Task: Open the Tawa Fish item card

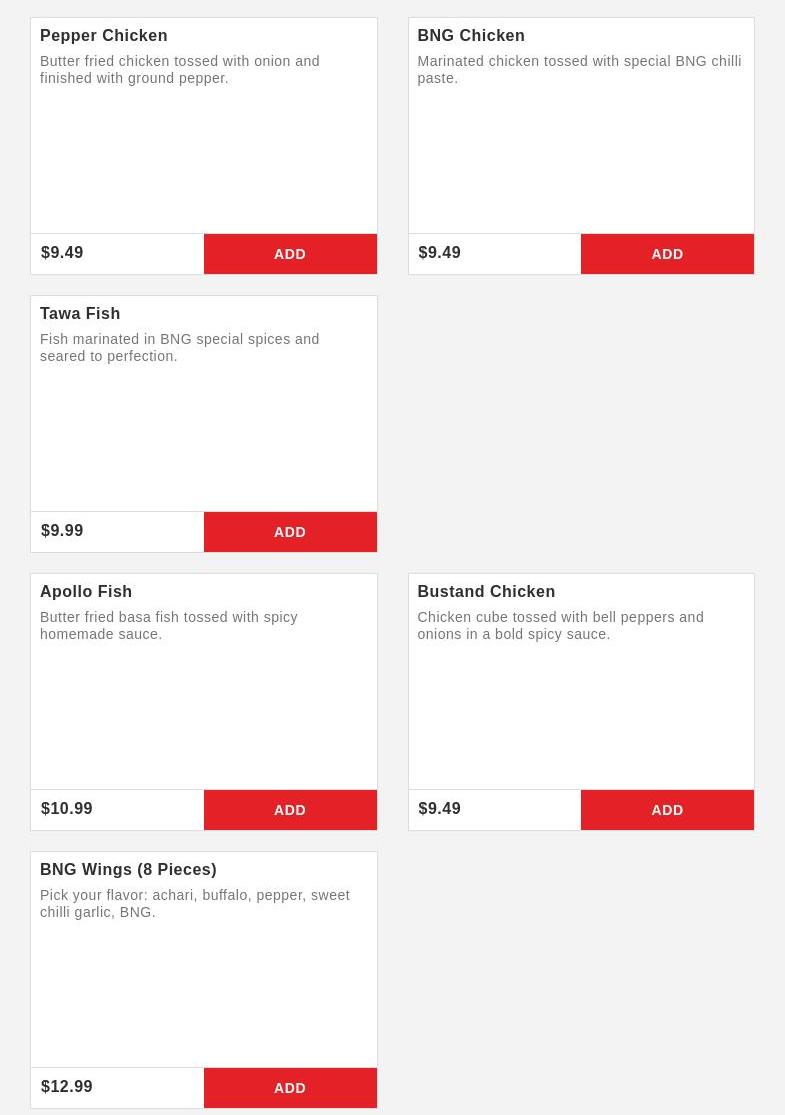Action: (80, 314)
